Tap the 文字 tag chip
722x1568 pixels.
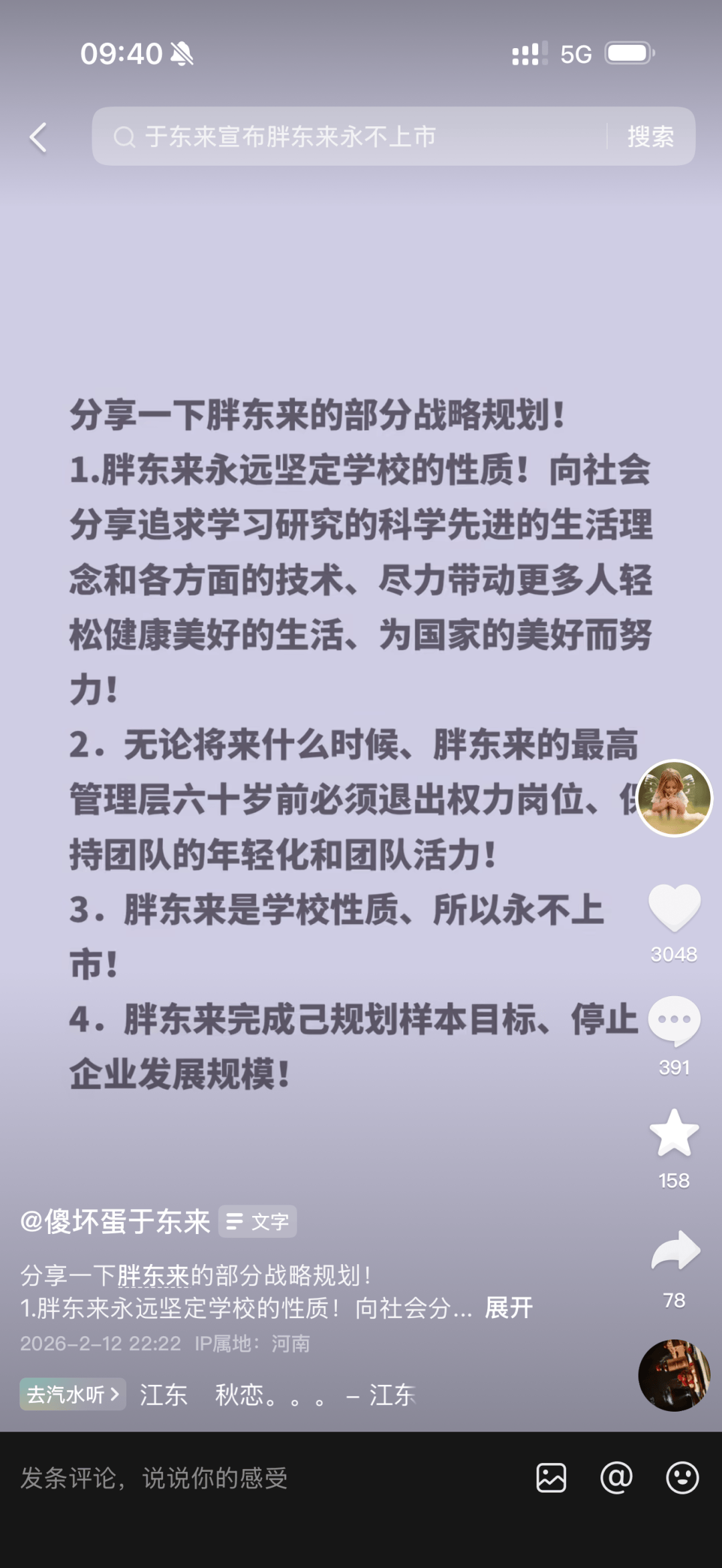click(x=257, y=1222)
